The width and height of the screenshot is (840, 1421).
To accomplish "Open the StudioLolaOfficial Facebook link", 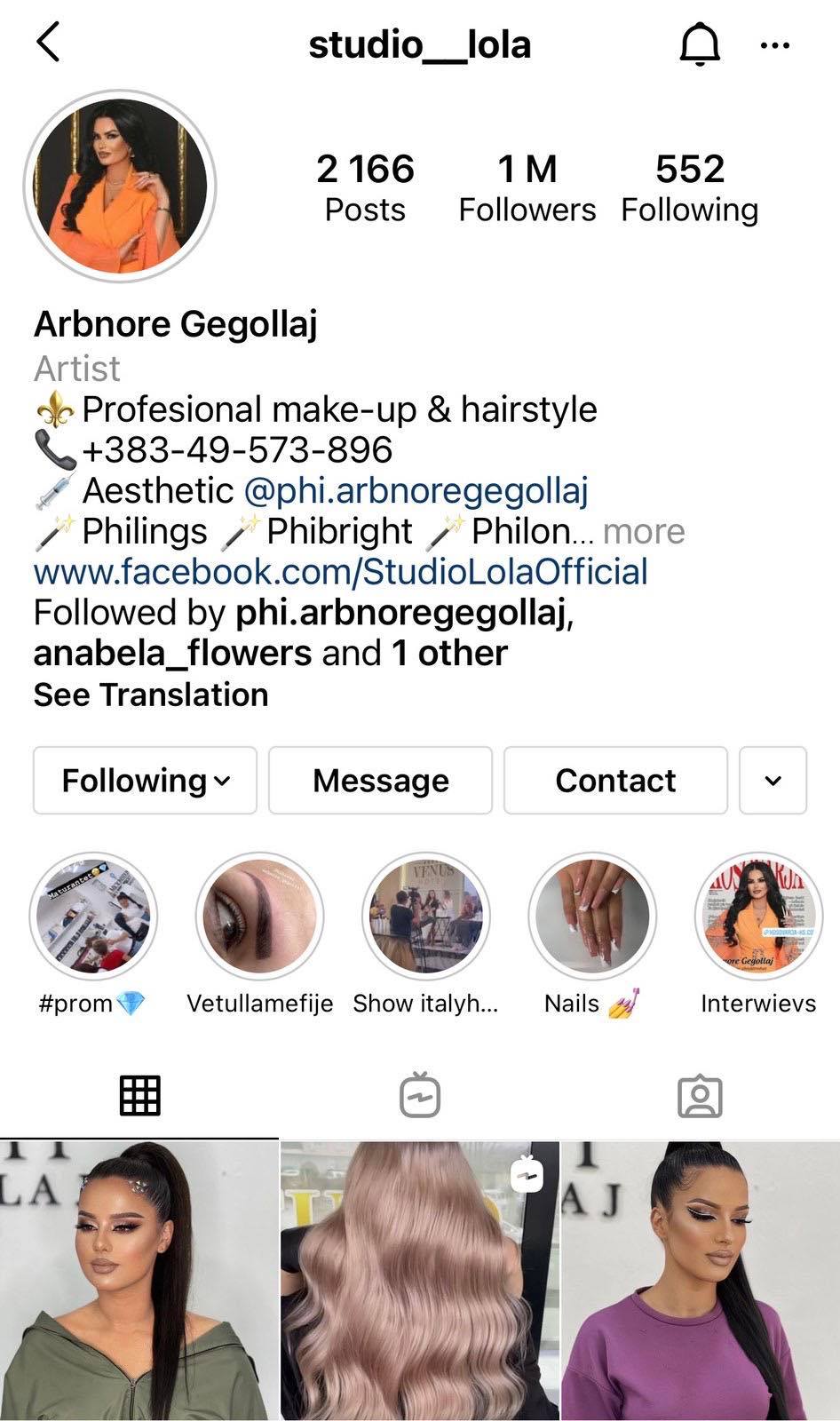I will click(x=341, y=571).
